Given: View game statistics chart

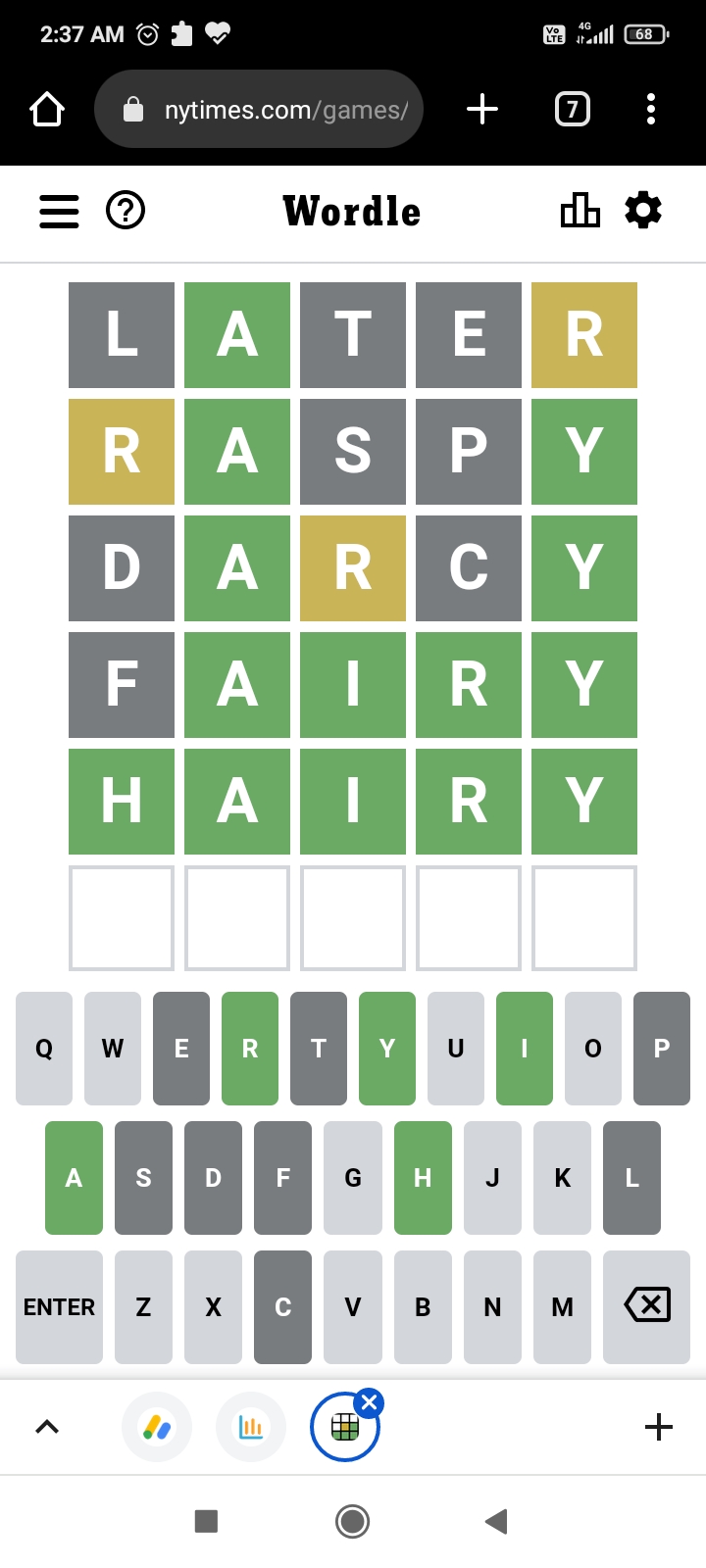Looking at the screenshot, I should point(580,211).
